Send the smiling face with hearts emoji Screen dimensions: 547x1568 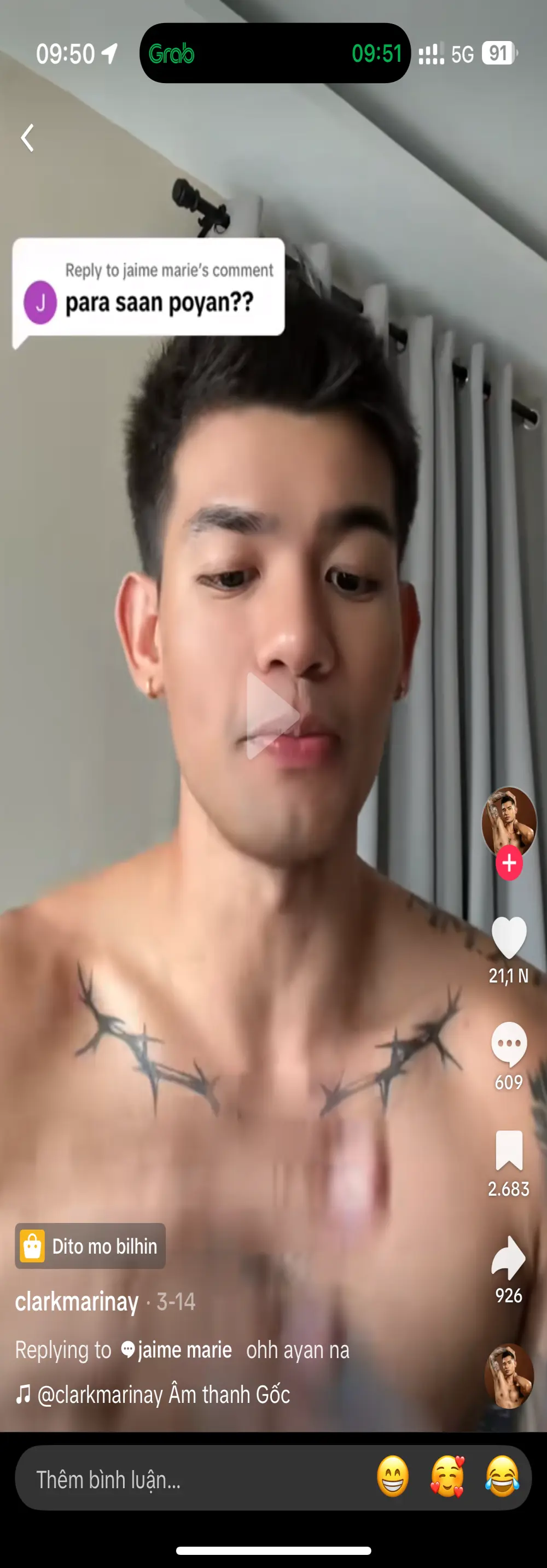click(447, 1477)
